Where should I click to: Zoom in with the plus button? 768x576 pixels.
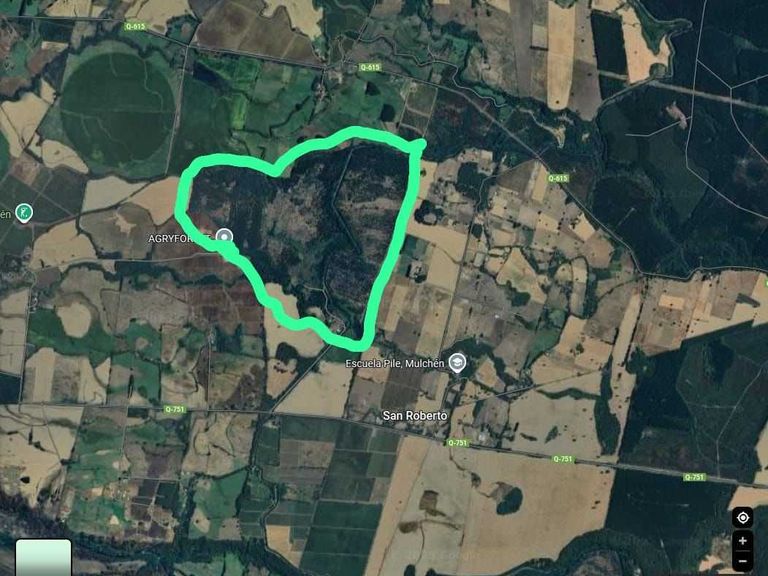pyautogui.click(x=742, y=541)
